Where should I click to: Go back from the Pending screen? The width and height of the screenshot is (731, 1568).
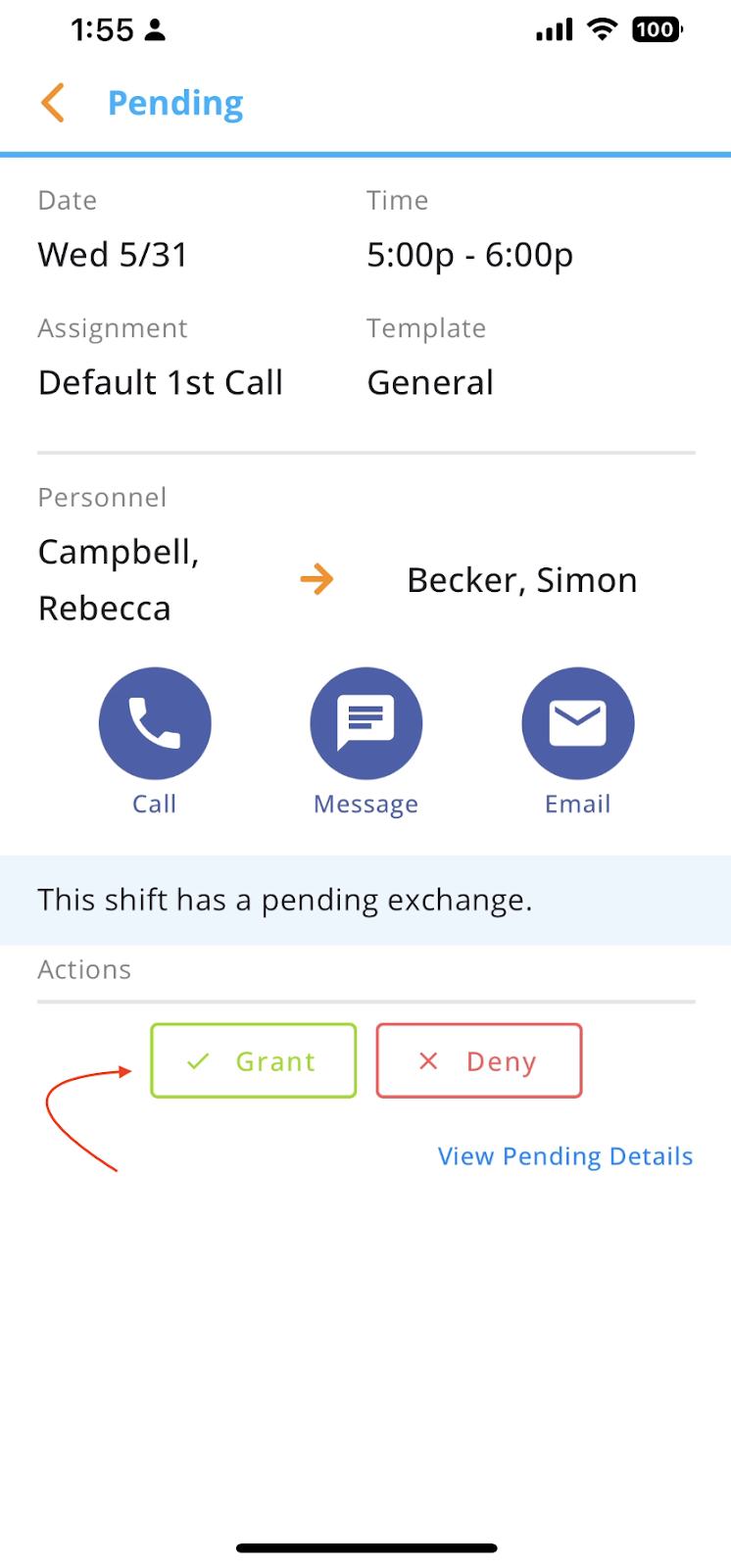(53, 103)
